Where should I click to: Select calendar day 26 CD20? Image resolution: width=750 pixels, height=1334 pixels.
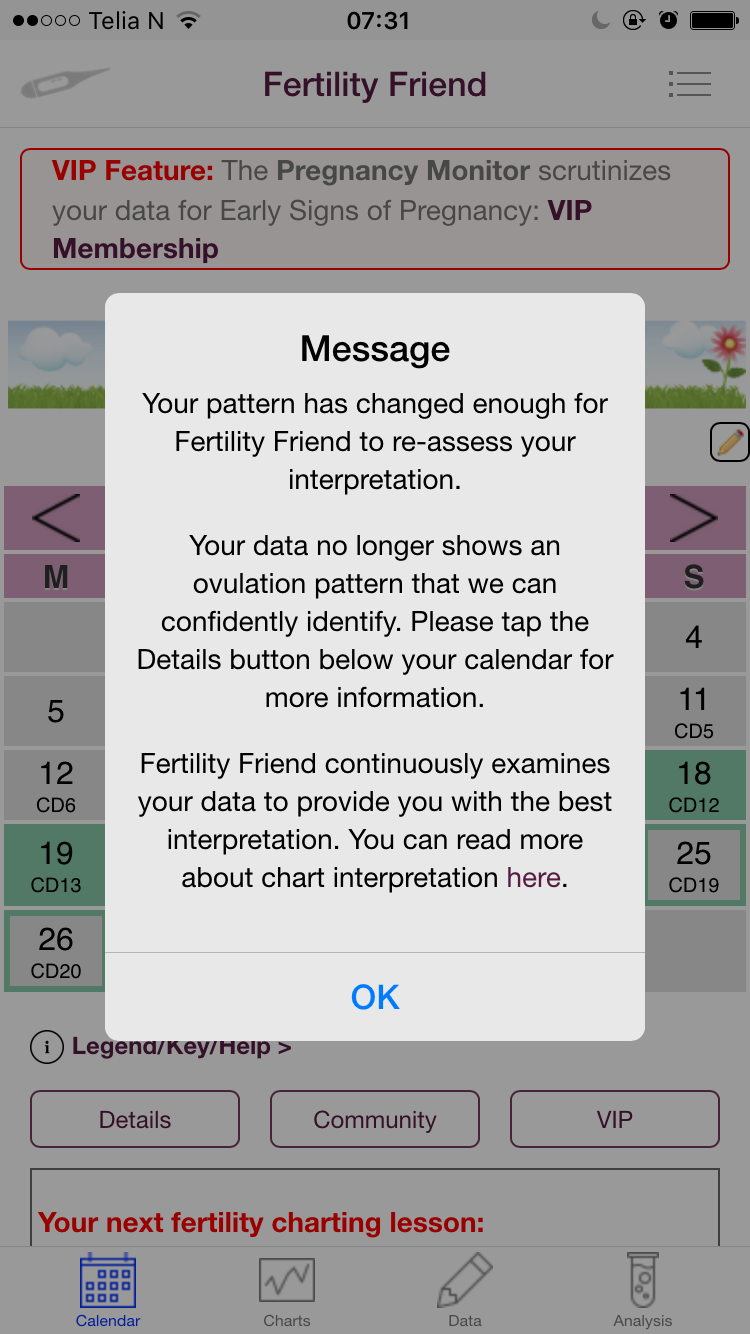tap(56, 951)
